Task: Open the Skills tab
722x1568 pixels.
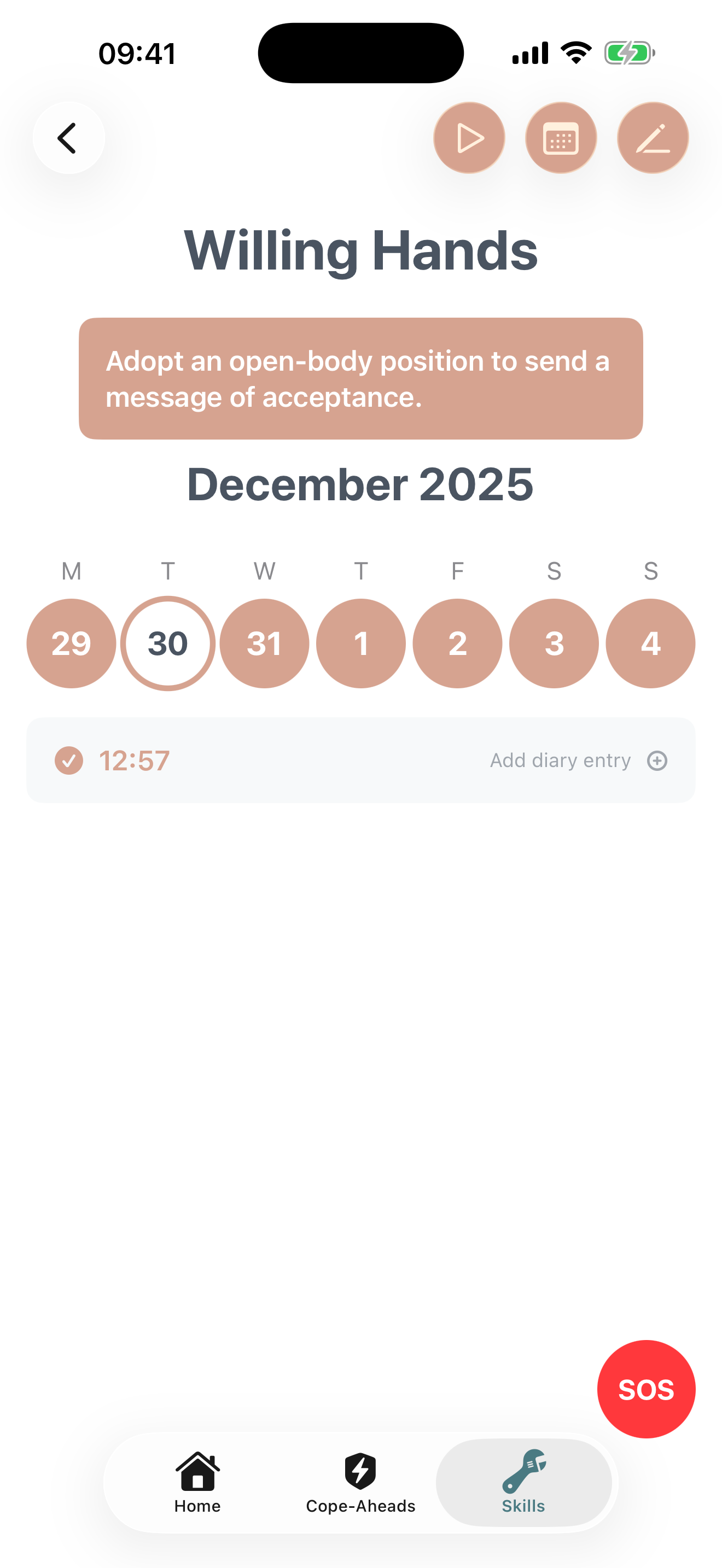Action: tap(523, 1482)
